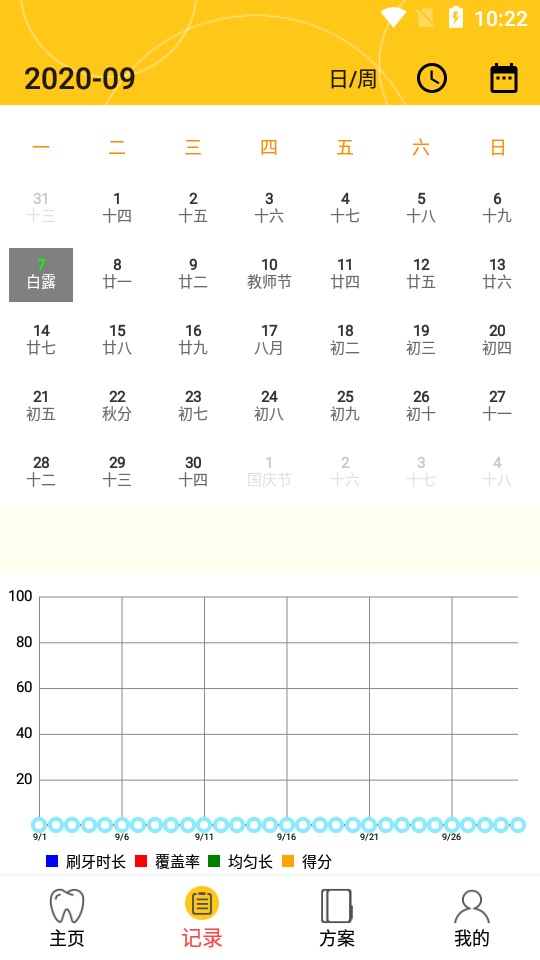Choose September 22 秋分 date
Screen dimensions: 540x960
[x=117, y=405]
